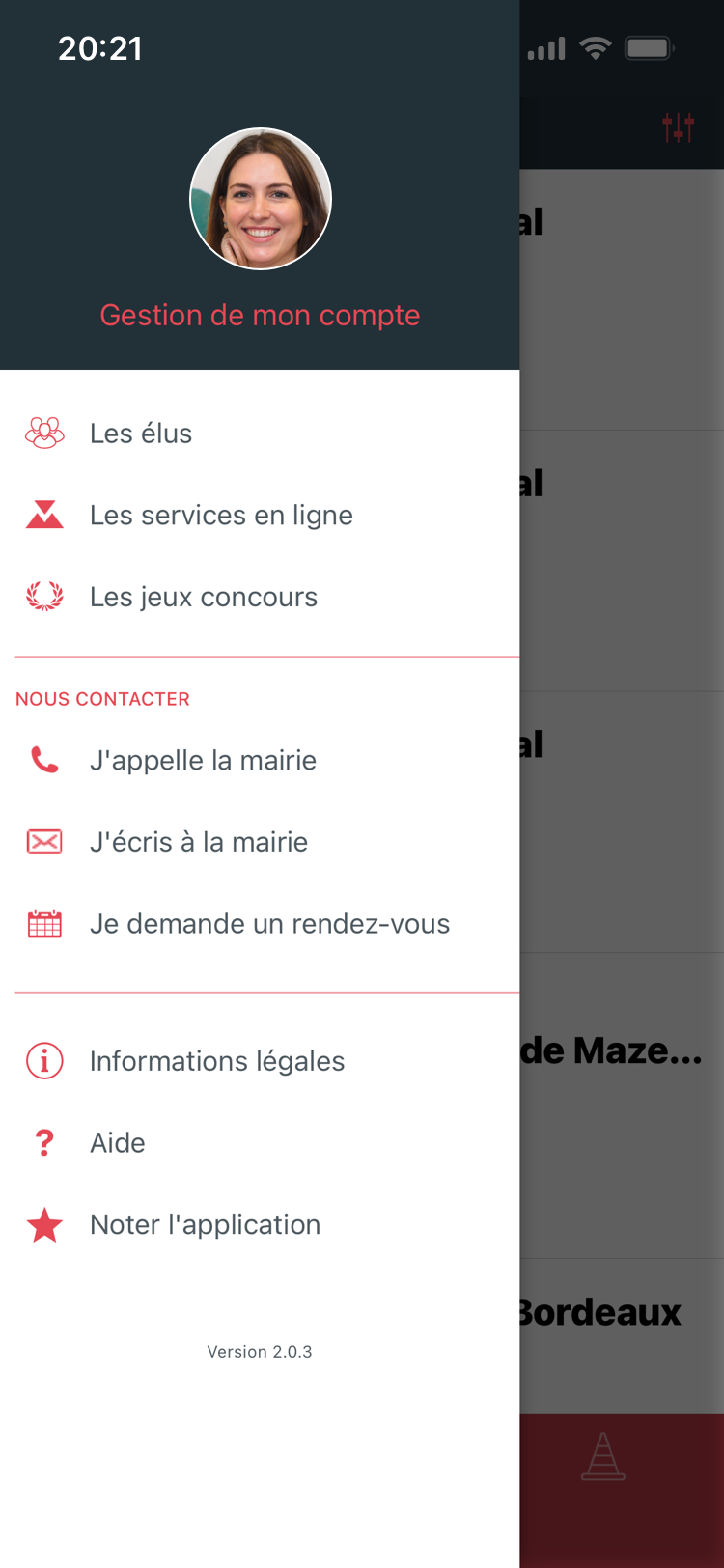Open Gestion de mon compte

coord(260,315)
